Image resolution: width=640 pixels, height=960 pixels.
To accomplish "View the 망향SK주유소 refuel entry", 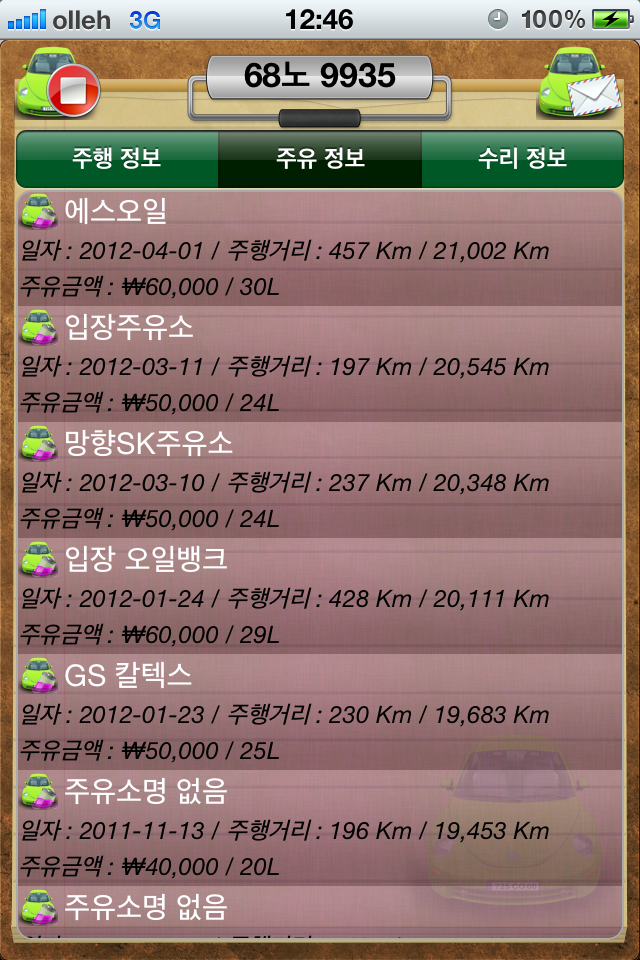I will [320, 481].
